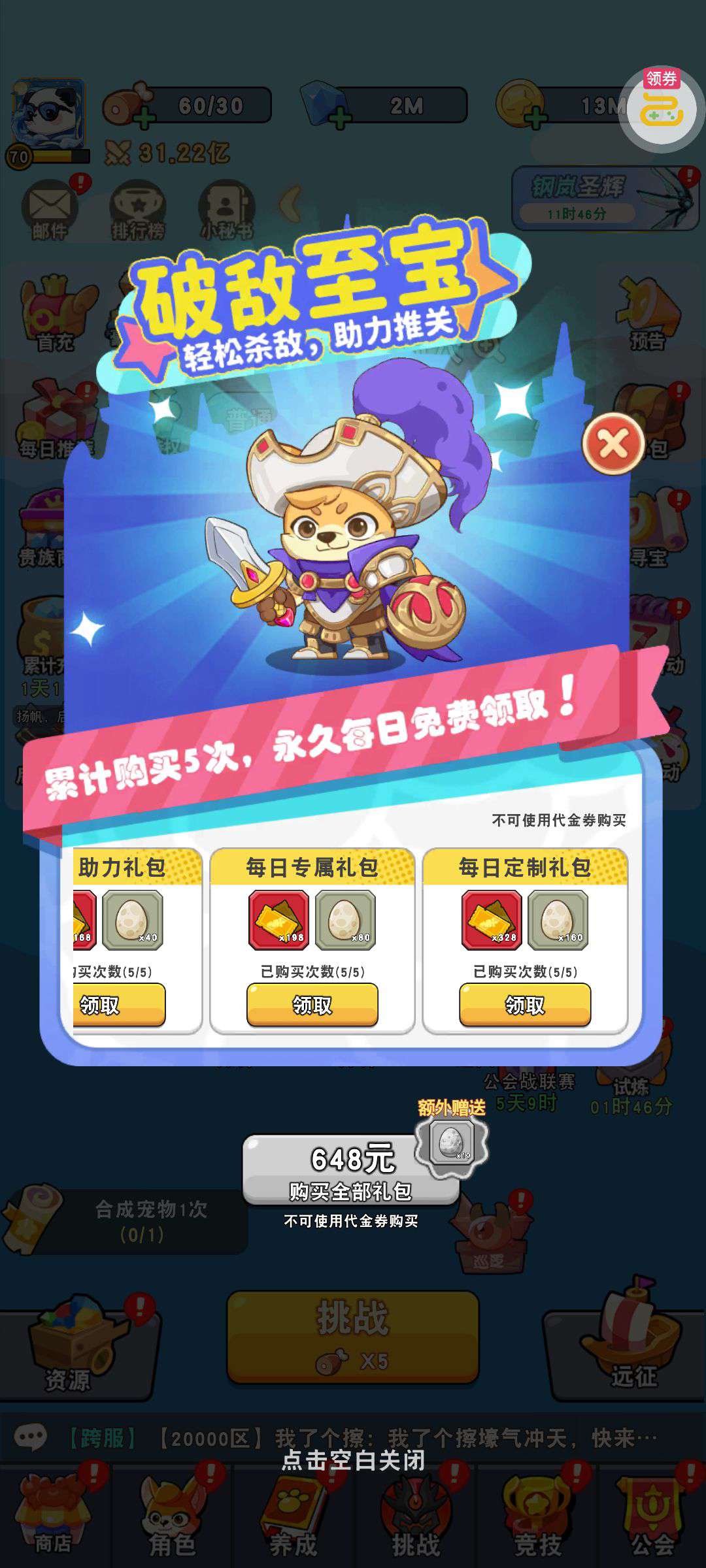706x1568 pixels.
Task: Claim the 助力礼包 reward
Action: pos(119,1005)
